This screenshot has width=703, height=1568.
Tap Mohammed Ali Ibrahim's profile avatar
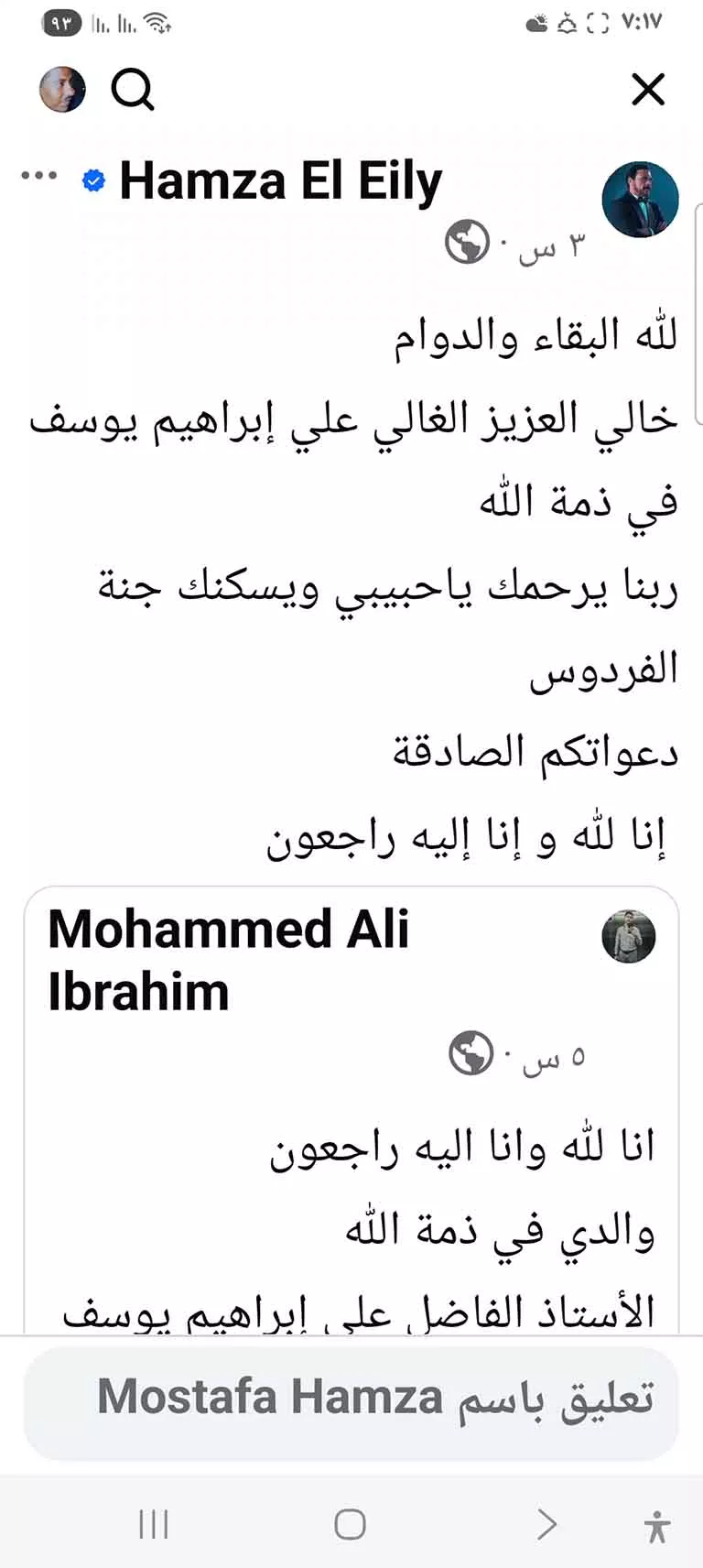coord(628,935)
